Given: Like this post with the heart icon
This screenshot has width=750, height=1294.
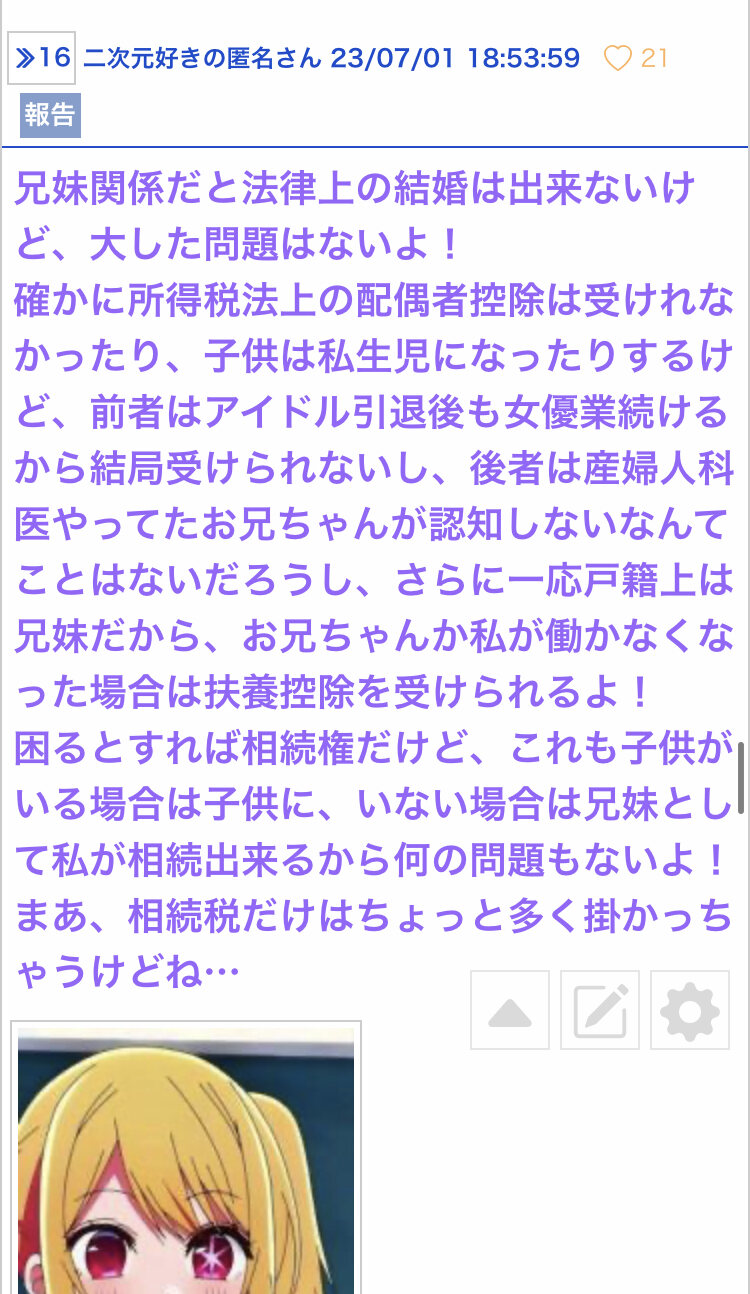Looking at the screenshot, I should [618, 59].
